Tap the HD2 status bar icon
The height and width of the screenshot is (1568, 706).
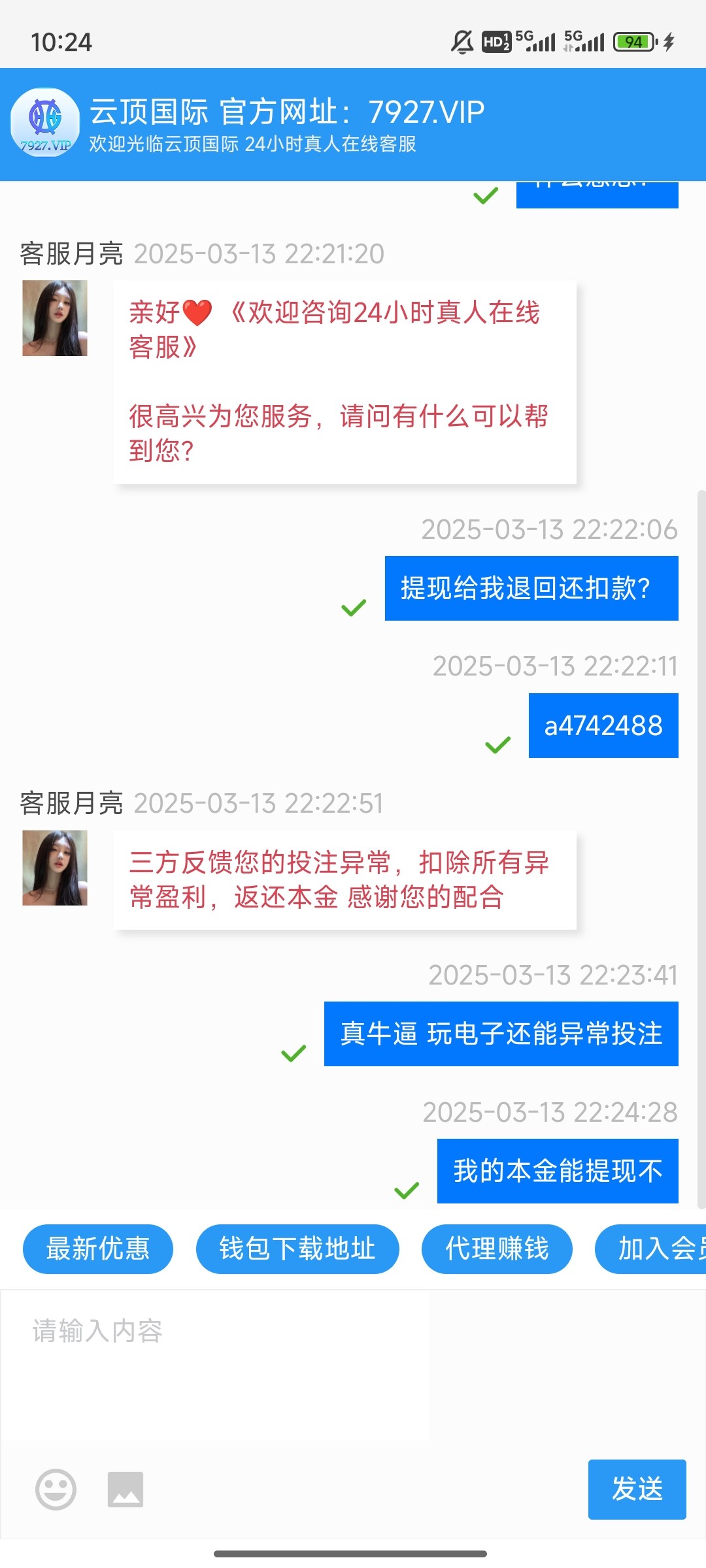(x=497, y=41)
